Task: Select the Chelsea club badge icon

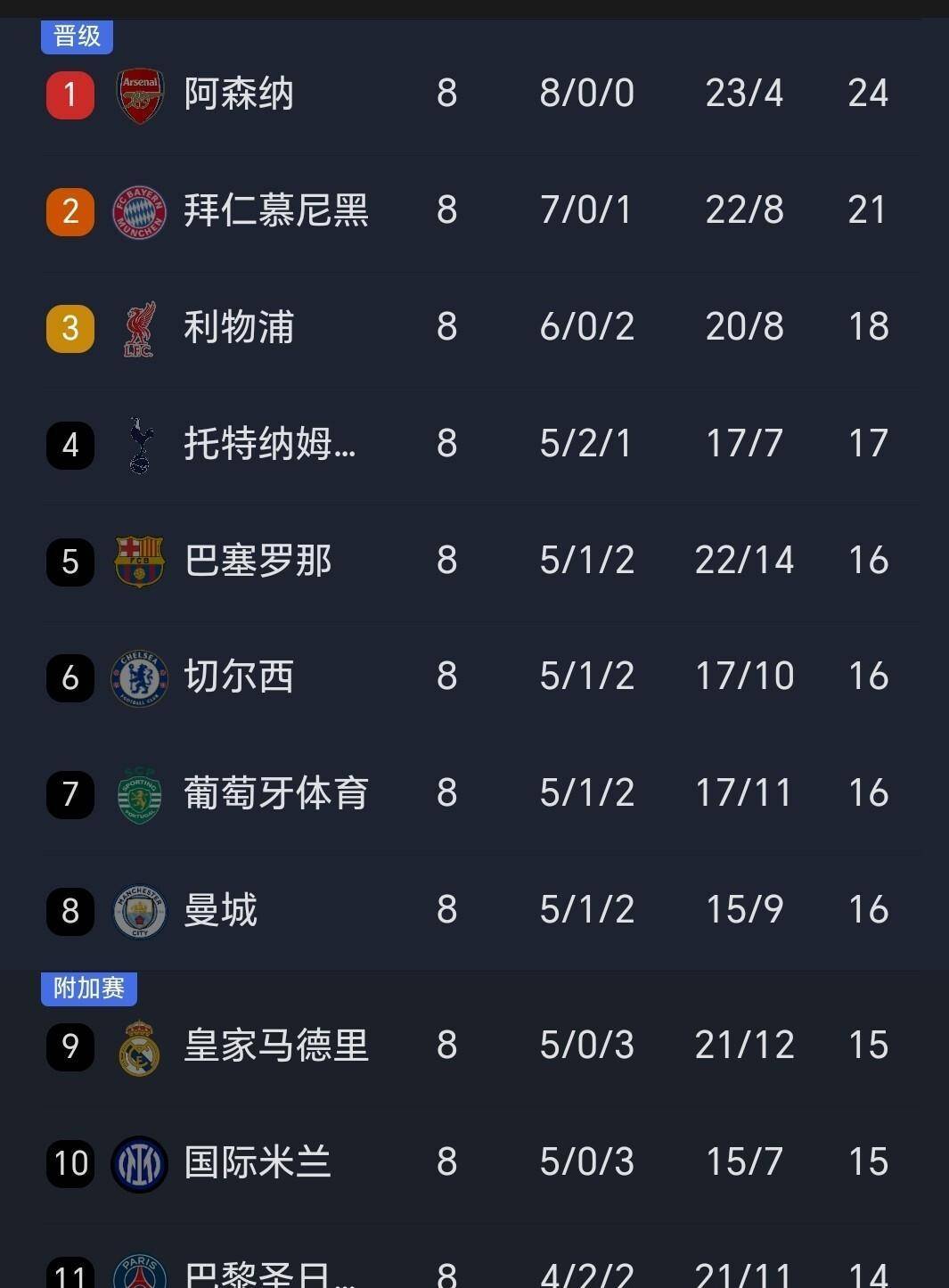Action: point(139,677)
